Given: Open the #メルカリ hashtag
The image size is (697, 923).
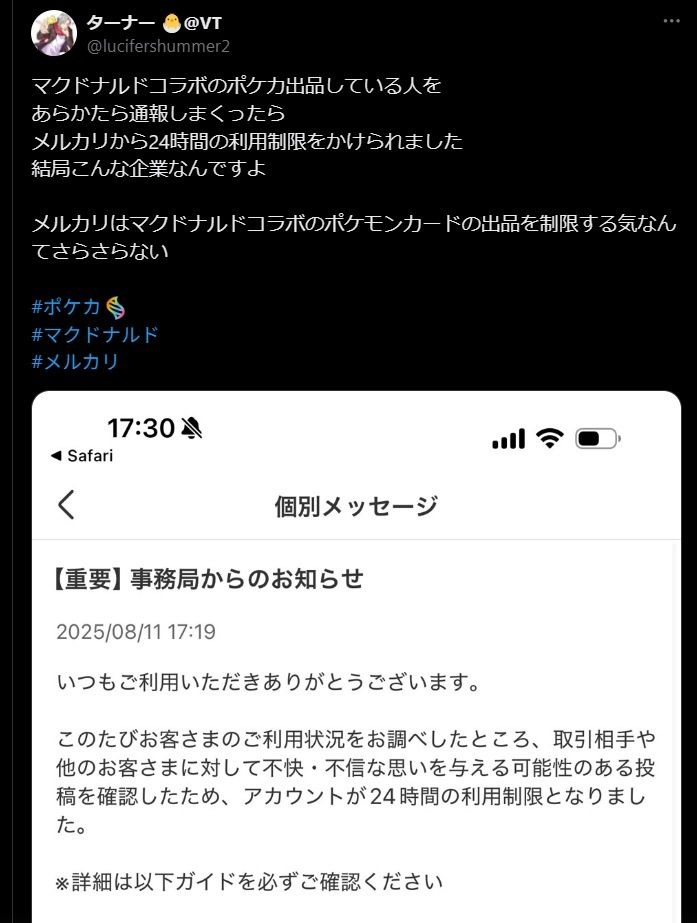Looking at the screenshot, I should click(75, 361).
